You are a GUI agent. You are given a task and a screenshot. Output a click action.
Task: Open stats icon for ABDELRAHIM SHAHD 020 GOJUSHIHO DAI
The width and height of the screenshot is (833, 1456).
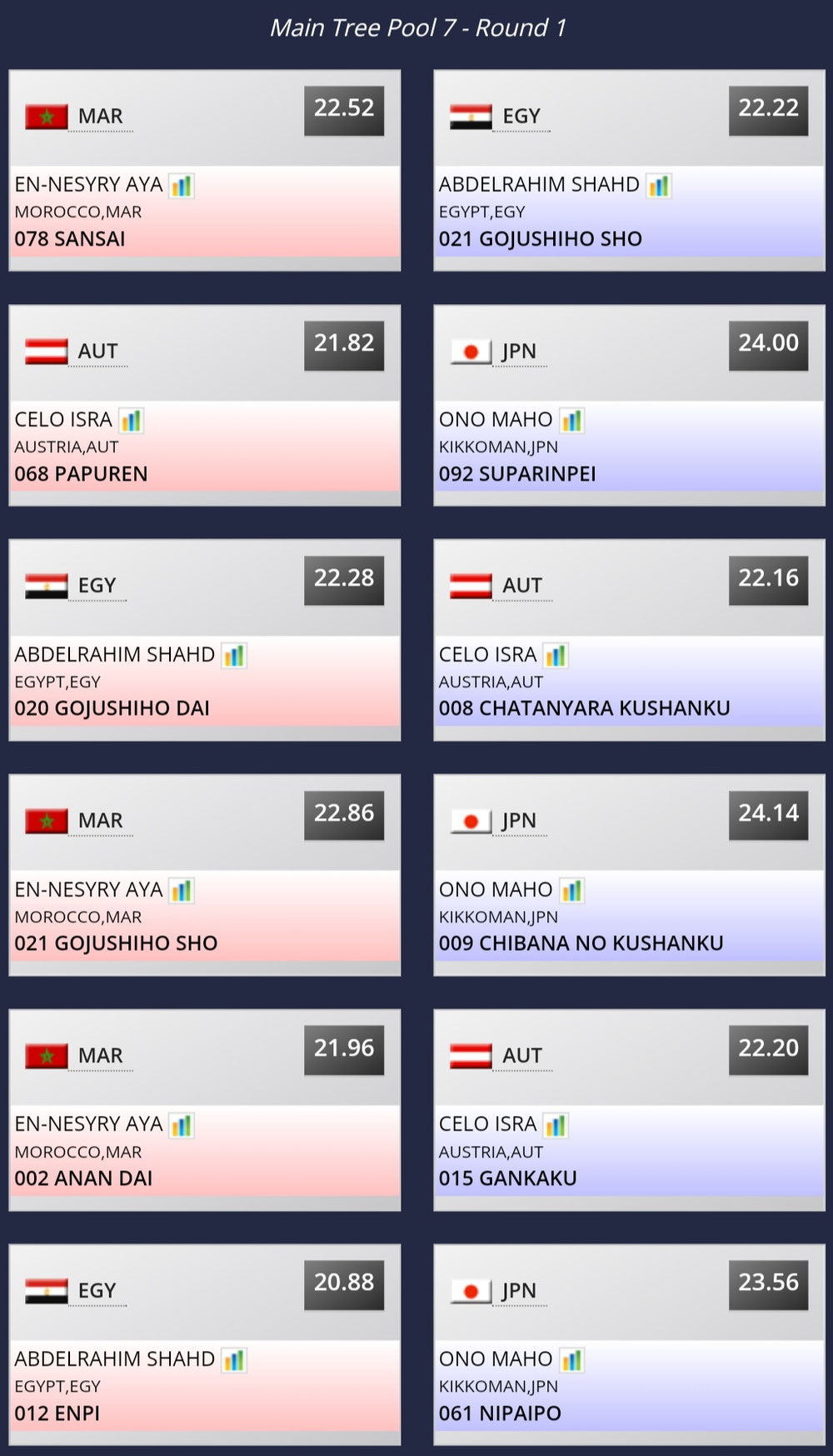[233, 656]
